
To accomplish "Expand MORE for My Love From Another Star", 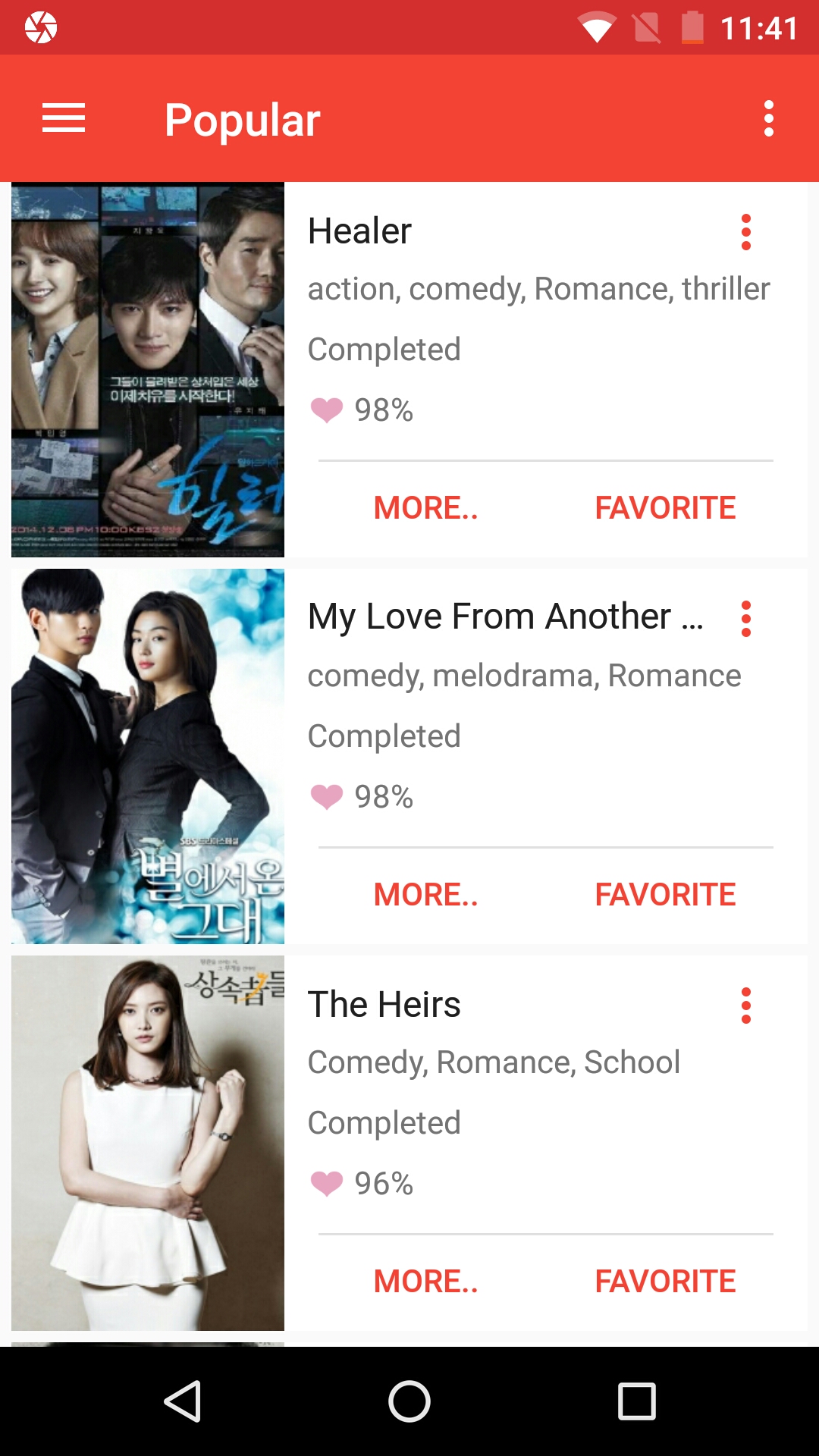I will point(425,894).
